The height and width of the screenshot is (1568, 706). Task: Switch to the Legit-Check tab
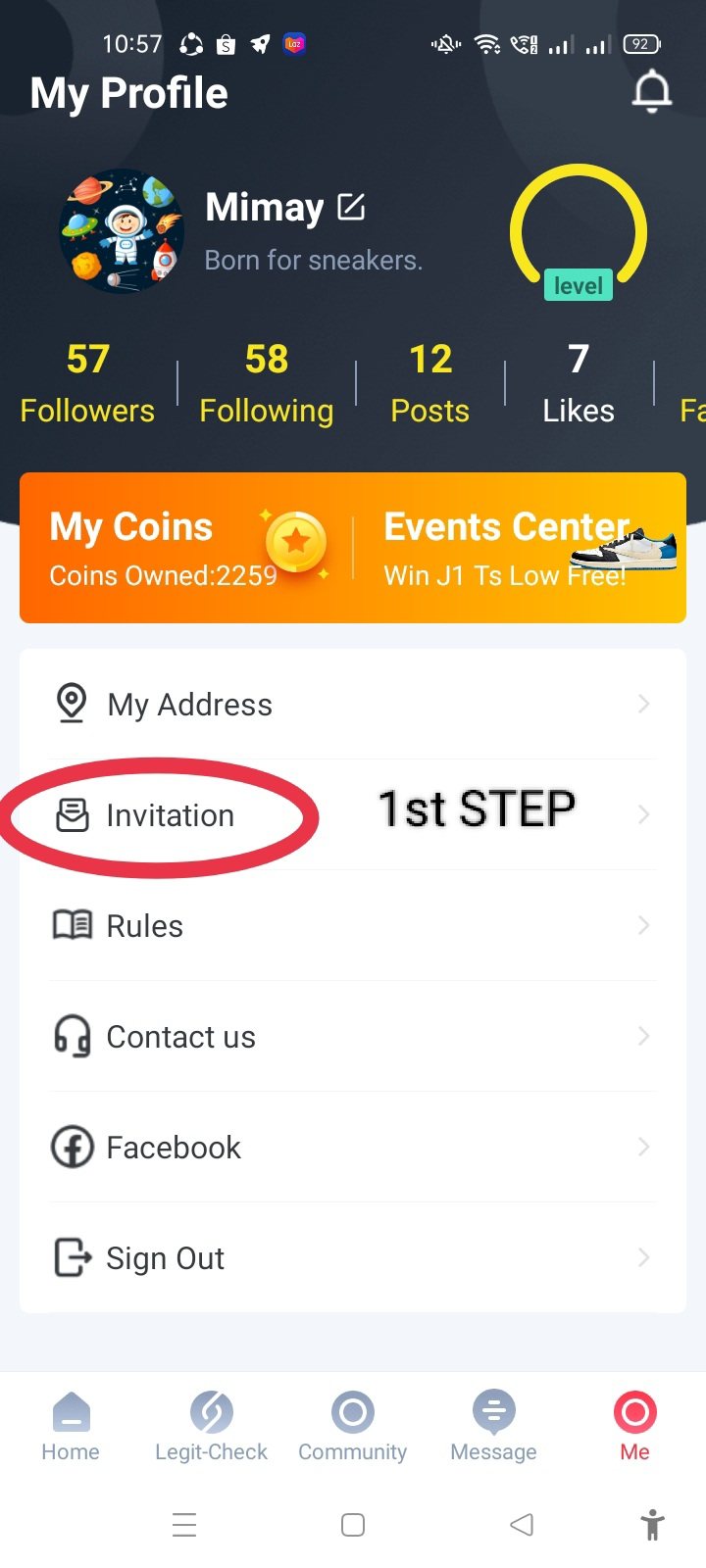[x=211, y=1426]
